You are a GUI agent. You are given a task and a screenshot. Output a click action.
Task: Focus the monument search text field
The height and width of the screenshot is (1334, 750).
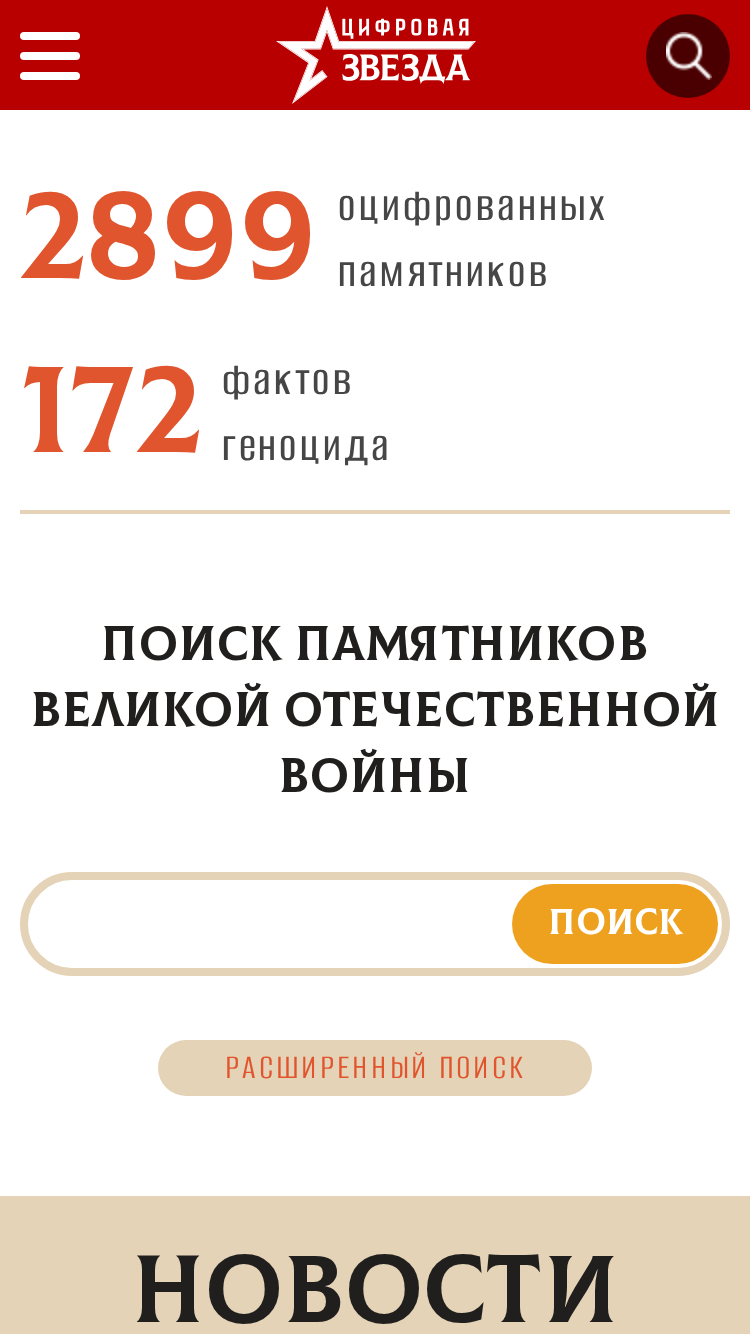pyautogui.click(x=270, y=924)
